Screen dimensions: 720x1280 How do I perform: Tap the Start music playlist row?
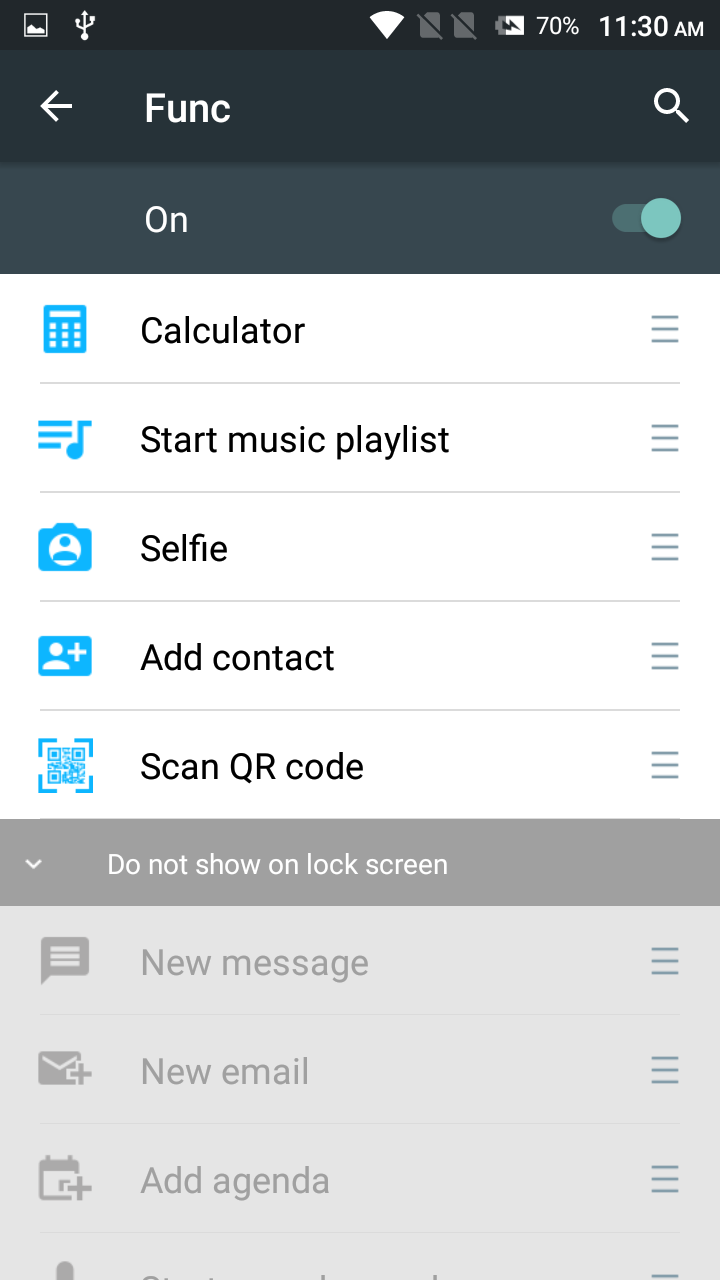coord(360,438)
